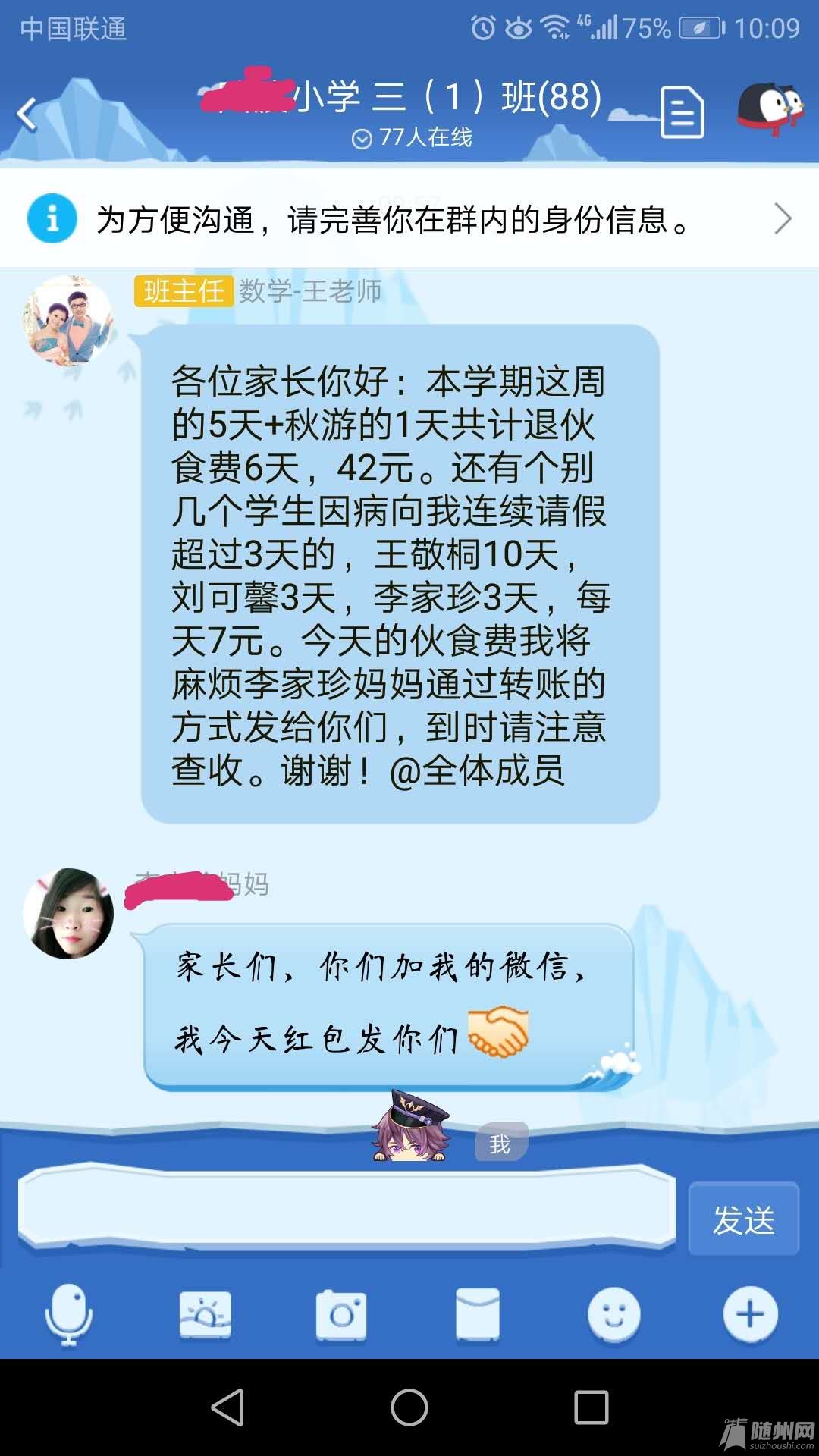Open the second sender's avatar

[x=68, y=913]
